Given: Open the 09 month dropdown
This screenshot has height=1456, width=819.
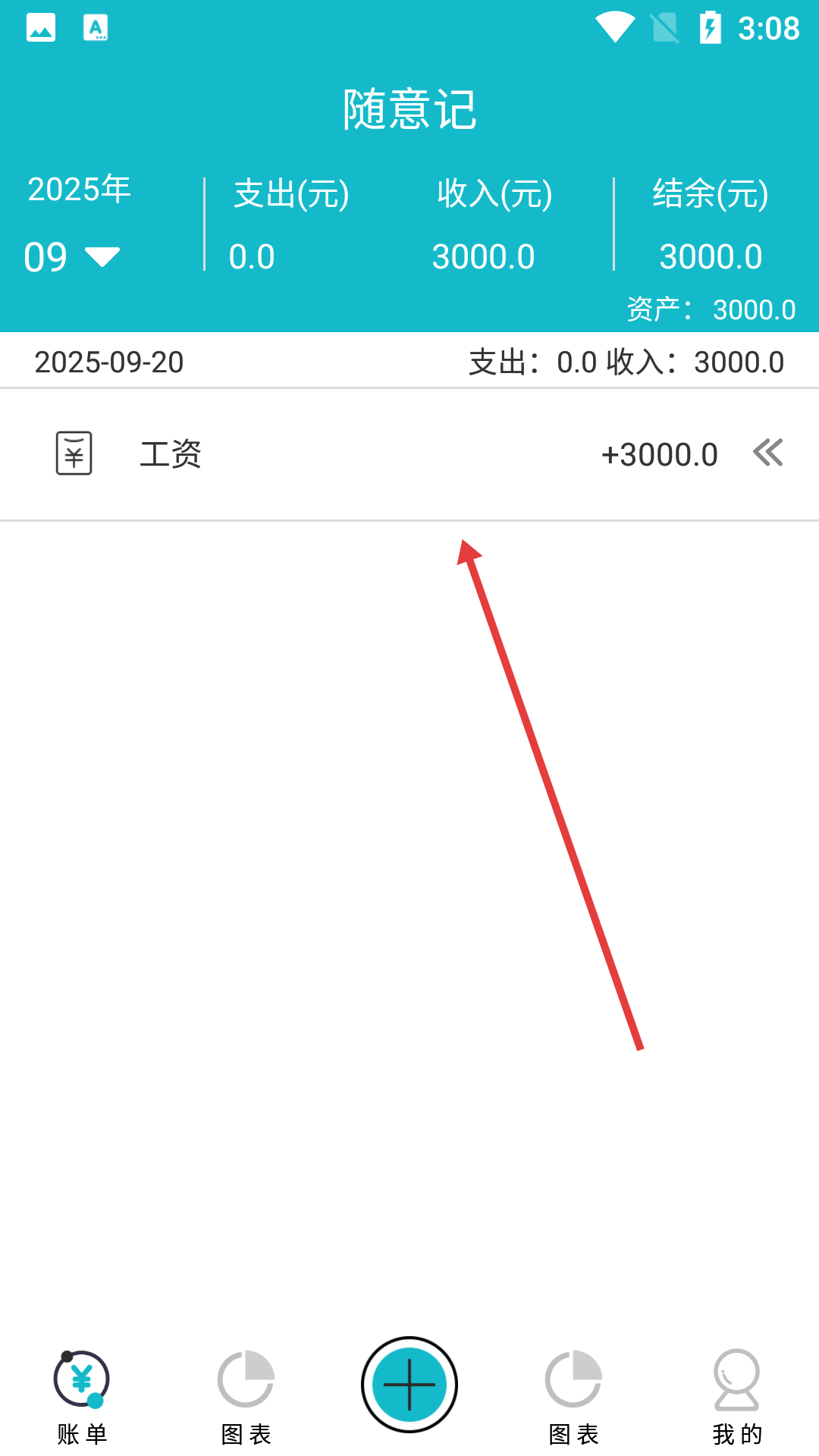Looking at the screenshot, I should point(72,257).
